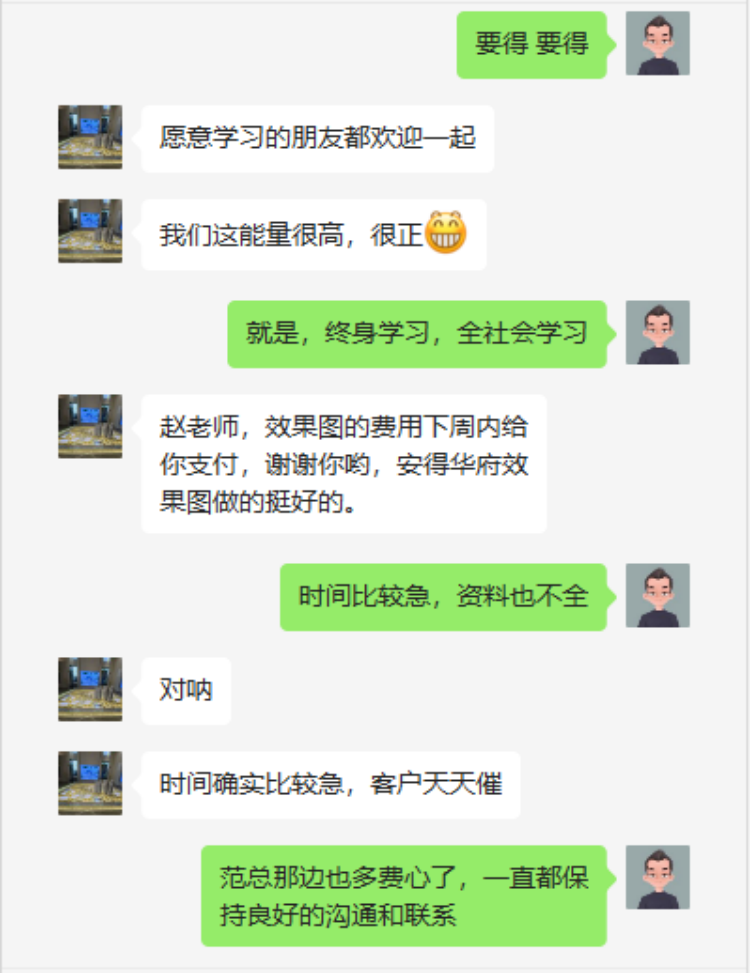Open avatar next to 赵老师，效果图的费用 message

pos(90,426)
